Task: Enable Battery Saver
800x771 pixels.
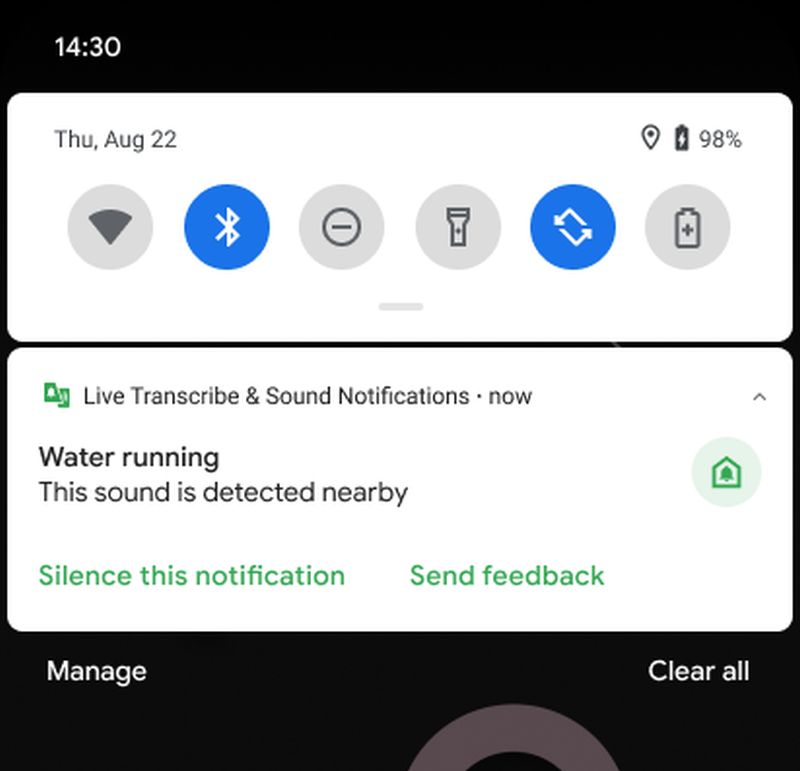Action: coord(687,228)
